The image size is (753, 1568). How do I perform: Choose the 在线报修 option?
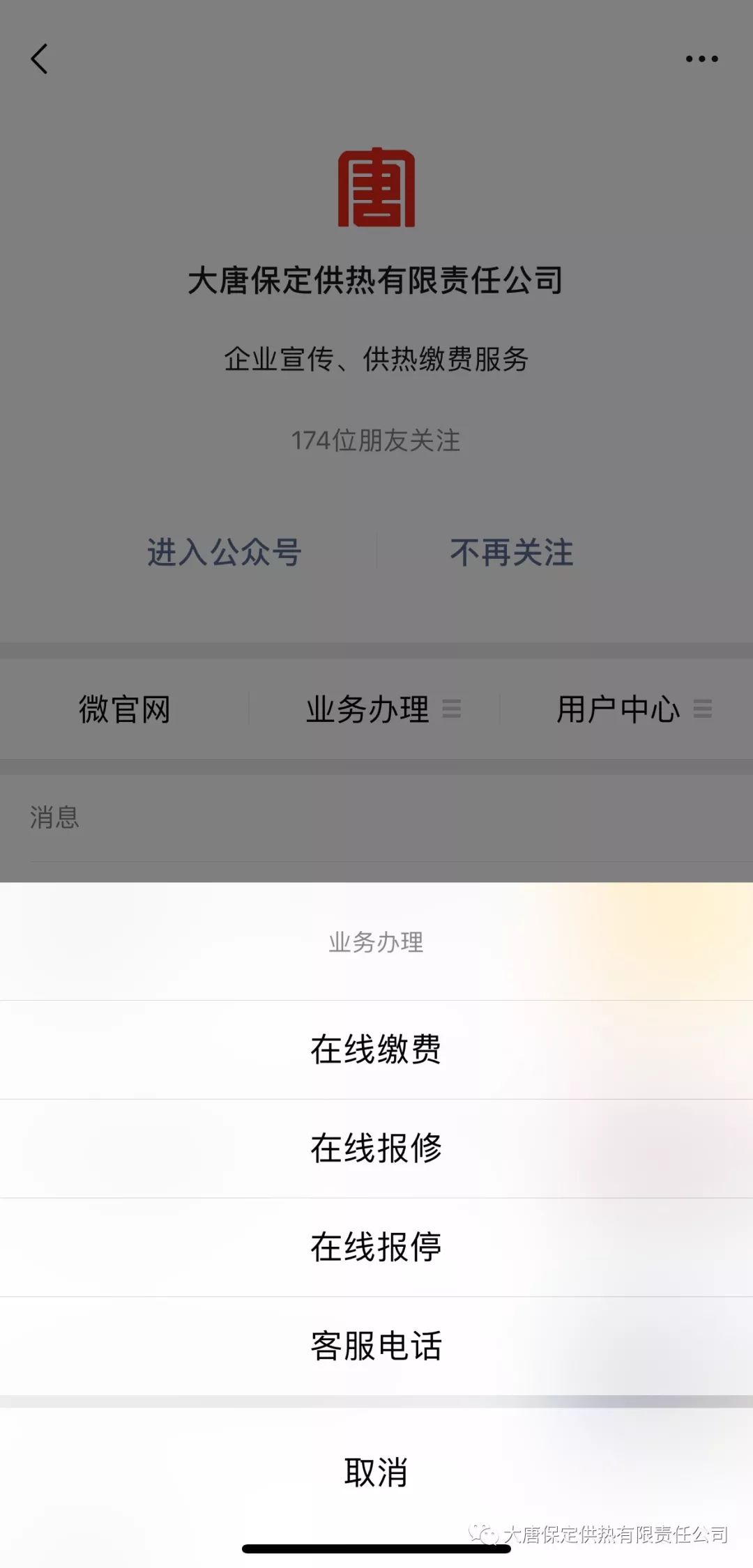(376, 1148)
